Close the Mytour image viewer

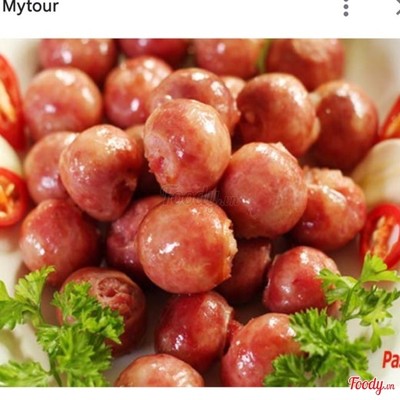click(x=397, y=8)
